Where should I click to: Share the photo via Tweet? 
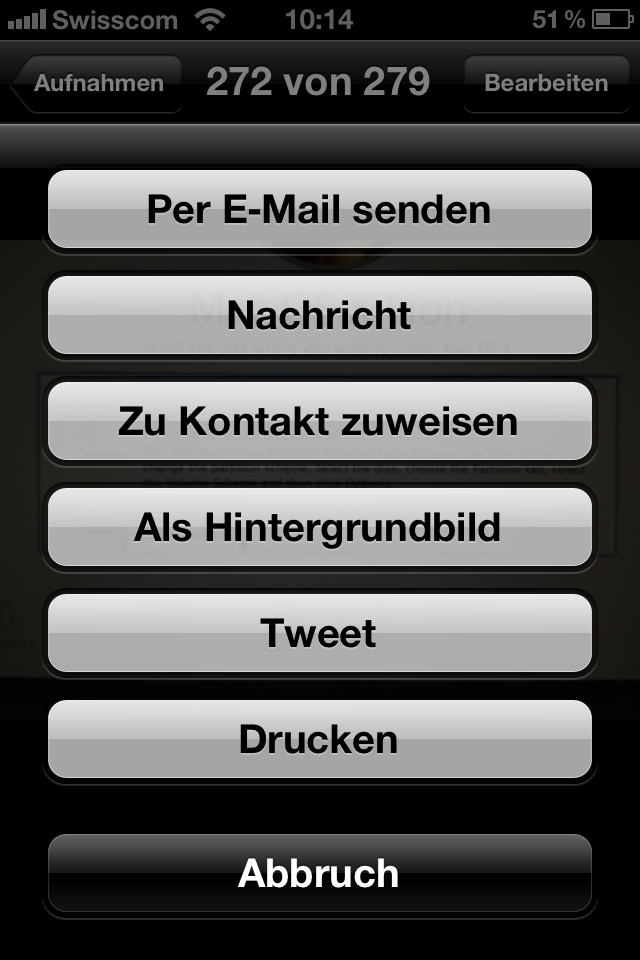pos(320,634)
